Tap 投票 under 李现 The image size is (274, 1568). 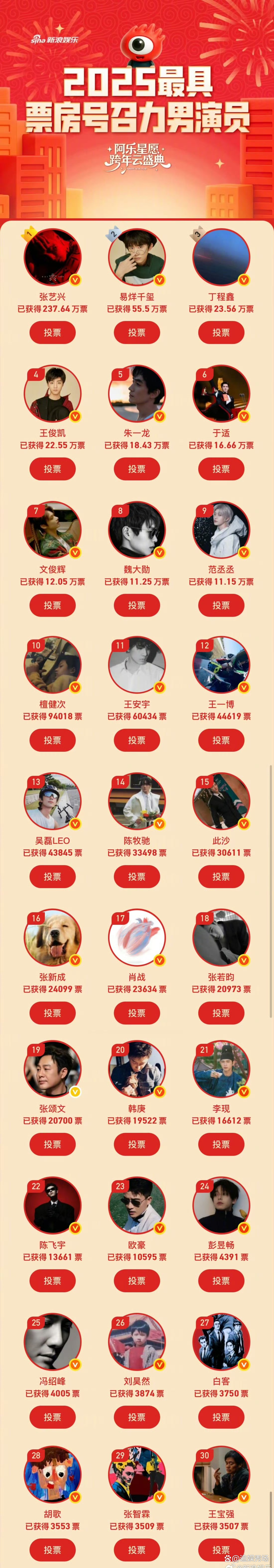(x=221, y=1144)
